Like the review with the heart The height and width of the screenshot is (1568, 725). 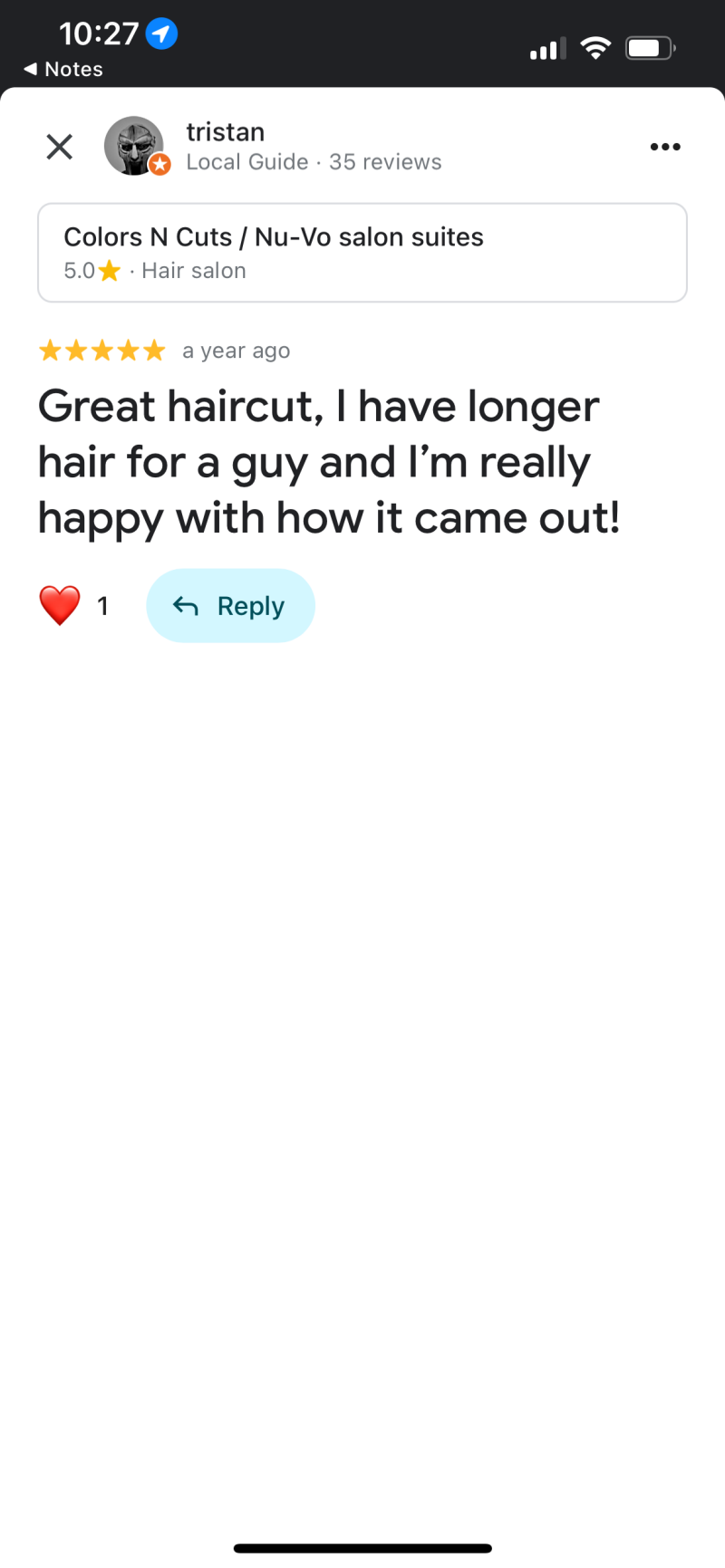[60, 605]
